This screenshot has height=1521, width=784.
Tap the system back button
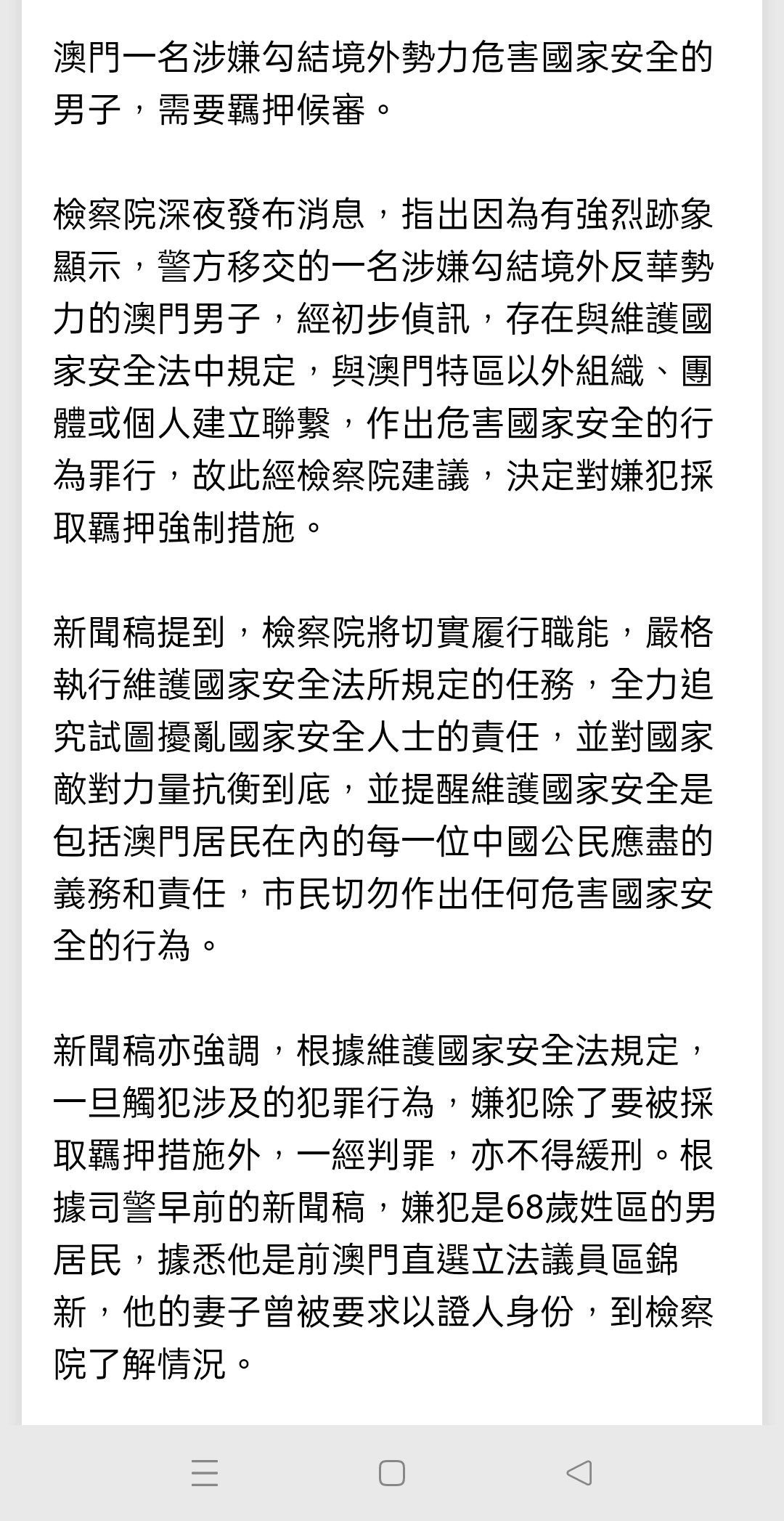point(579,1473)
